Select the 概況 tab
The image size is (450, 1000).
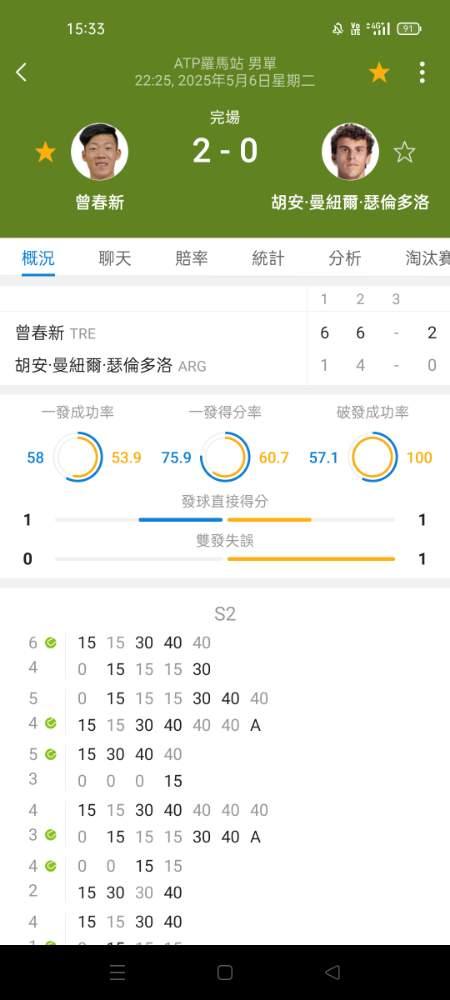click(x=38, y=258)
